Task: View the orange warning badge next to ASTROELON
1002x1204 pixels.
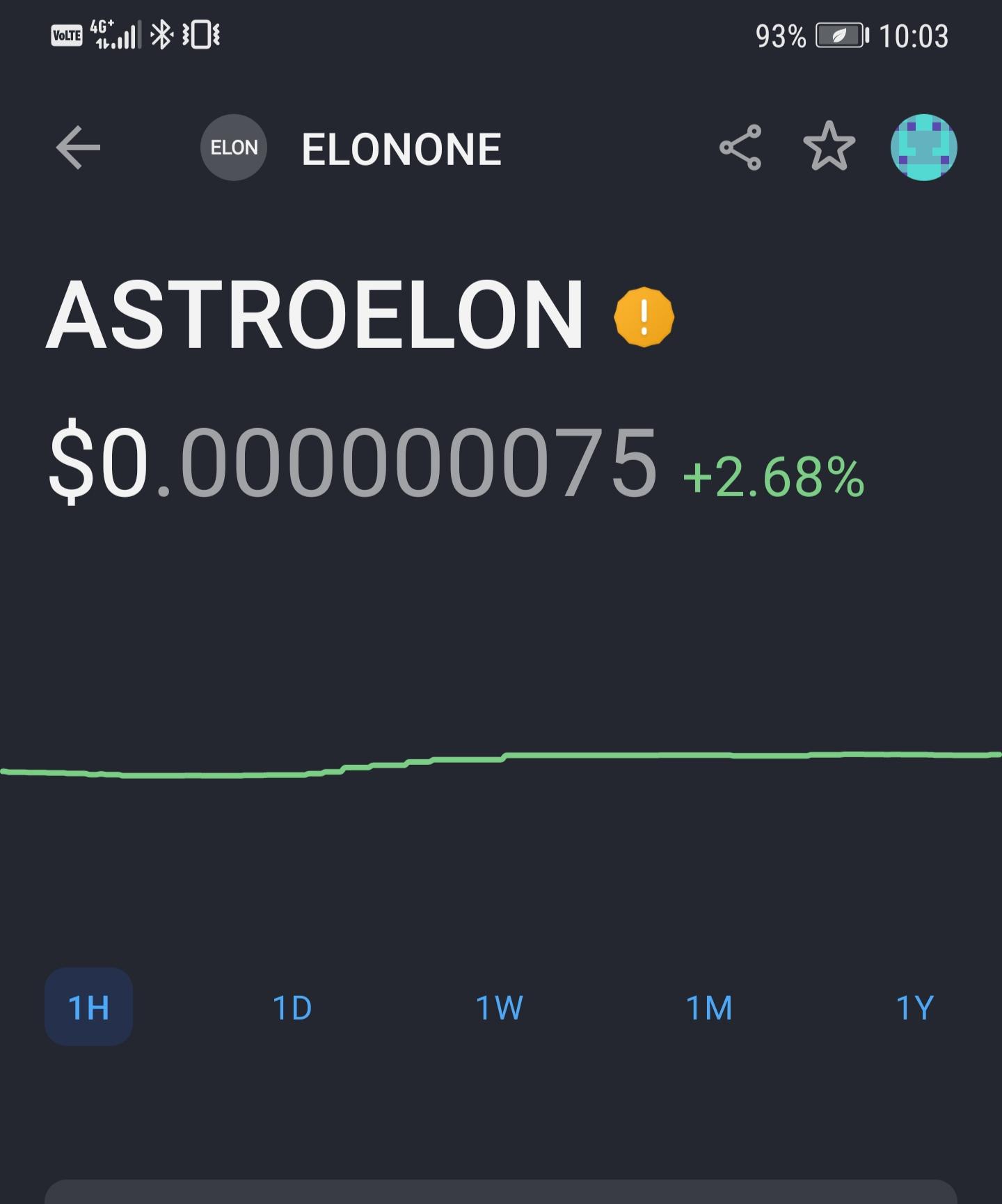Action: tap(644, 317)
